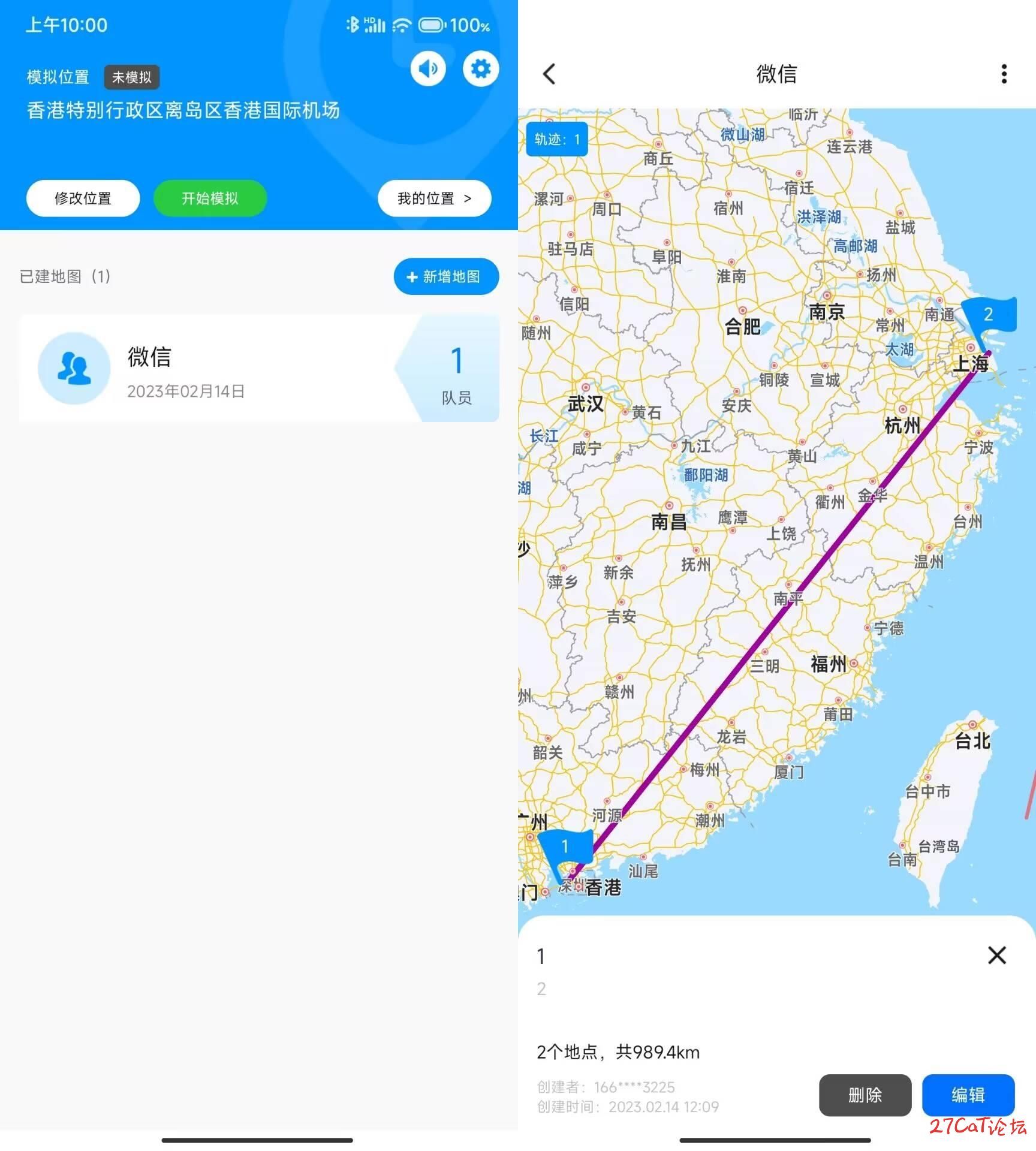Select waypoint 1 in the list

point(541,956)
